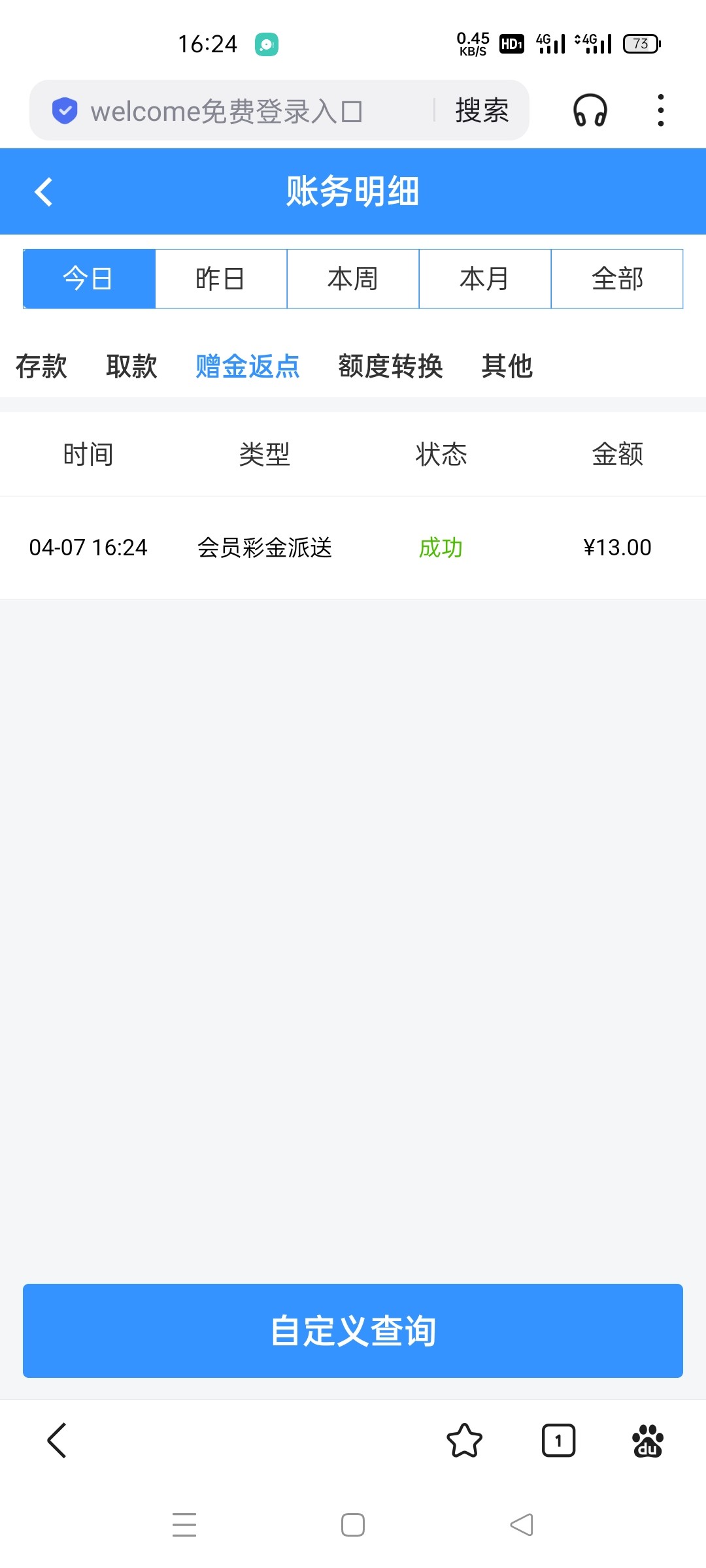Go back from the 账务明细 page

[x=44, y=192]
